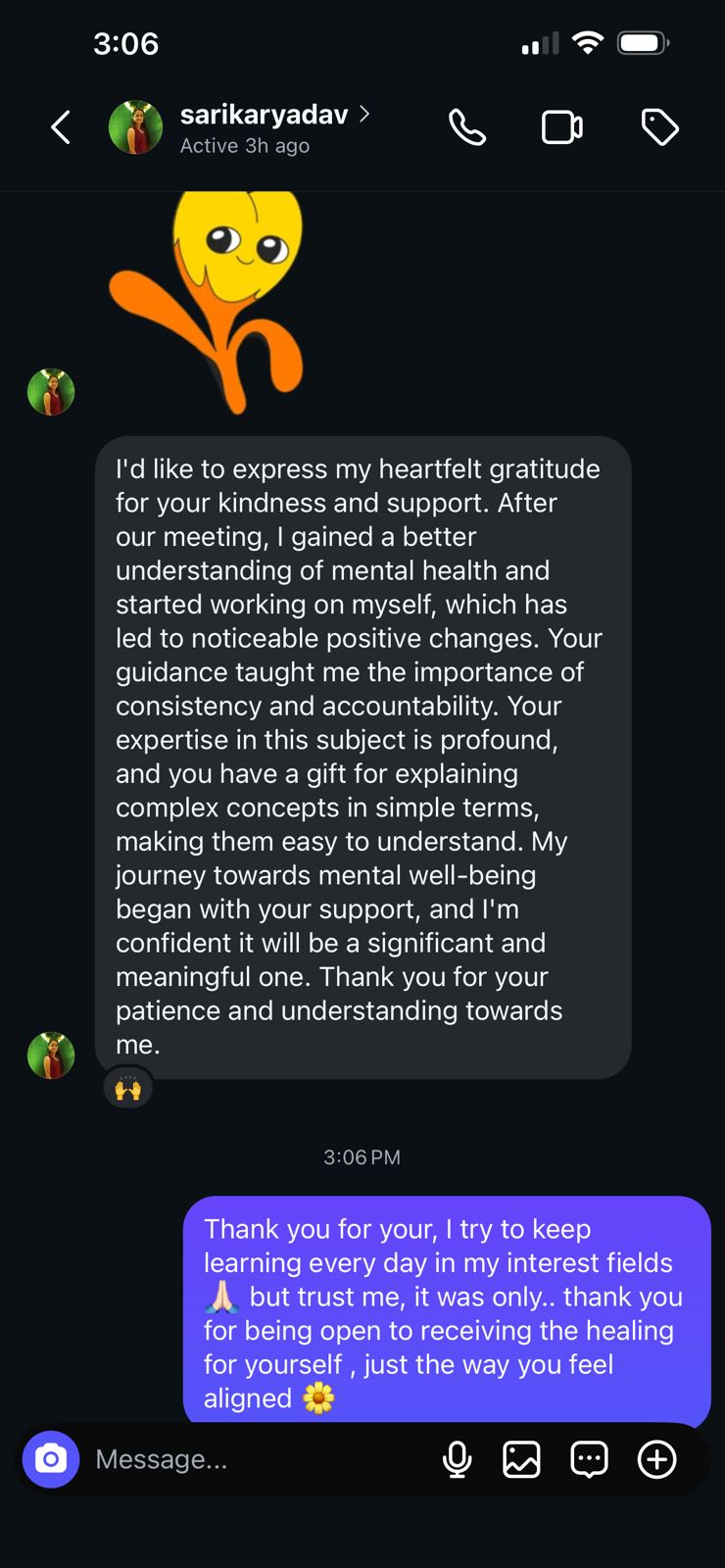Record a voice message with the microphone
The width and height of the screenshot is (725, 1568).
[x=457, y=1459]
